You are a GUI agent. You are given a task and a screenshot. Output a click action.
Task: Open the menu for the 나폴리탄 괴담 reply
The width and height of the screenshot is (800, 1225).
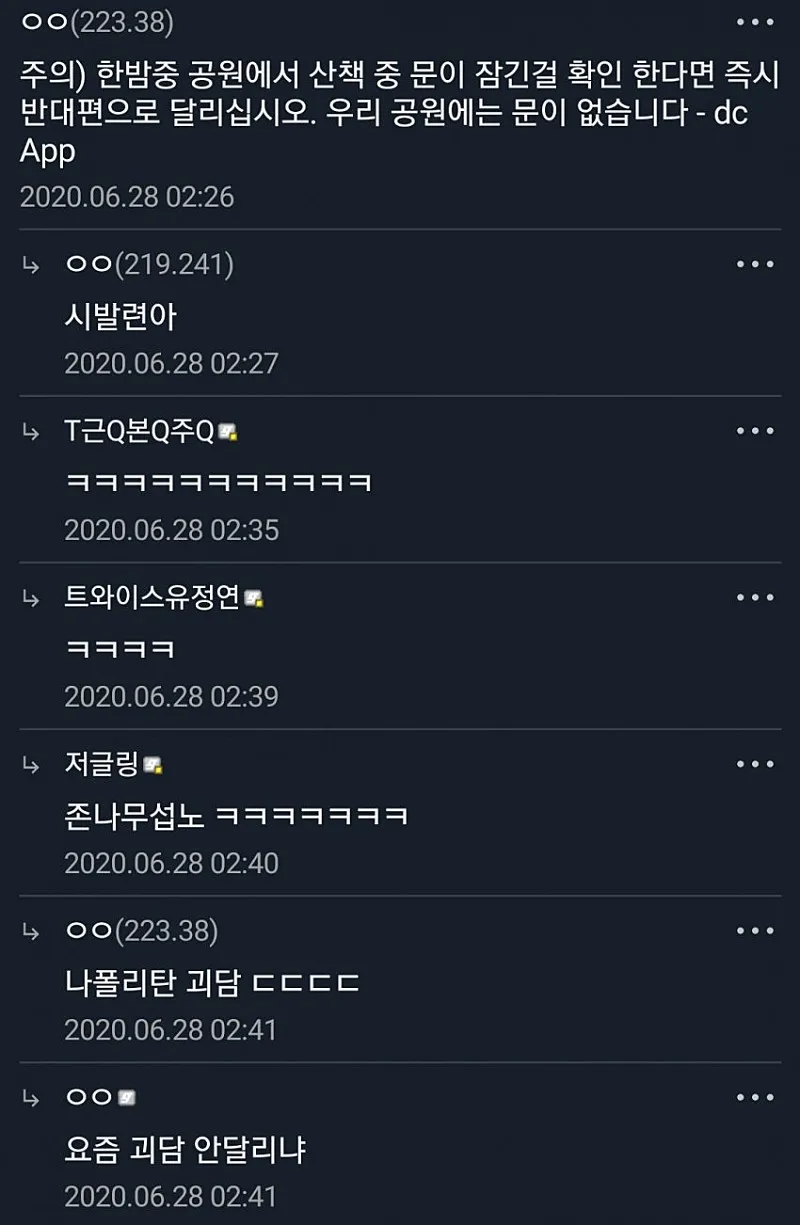[755, 932]
